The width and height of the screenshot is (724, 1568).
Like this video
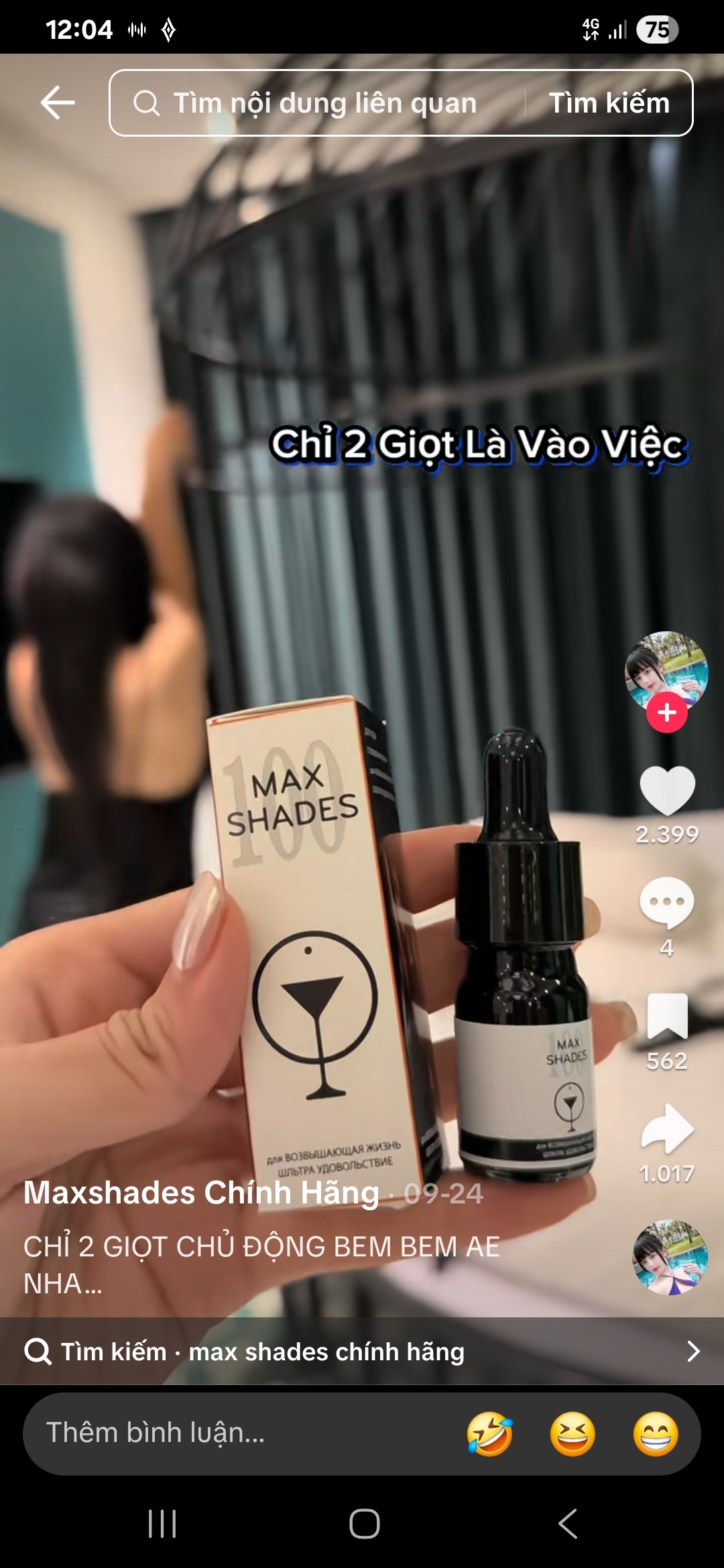pos(667,791)
